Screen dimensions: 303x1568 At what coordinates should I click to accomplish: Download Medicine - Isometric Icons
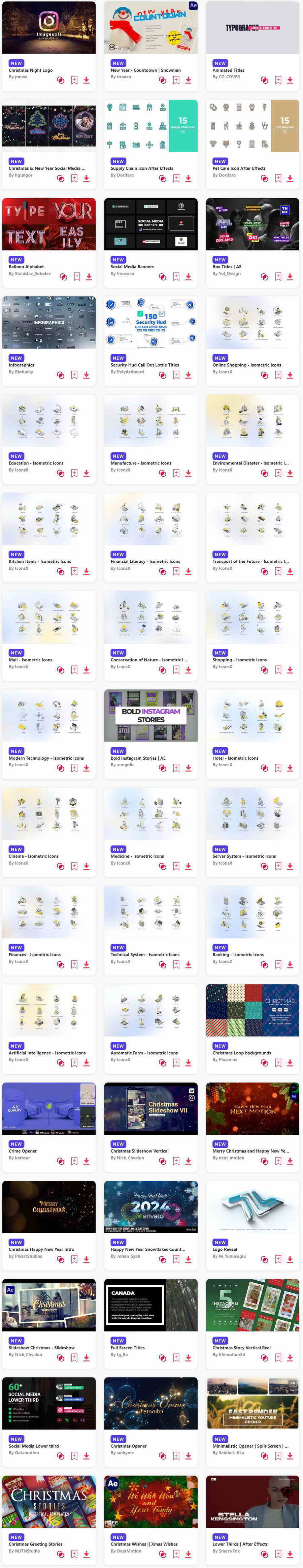pos(189,866)
